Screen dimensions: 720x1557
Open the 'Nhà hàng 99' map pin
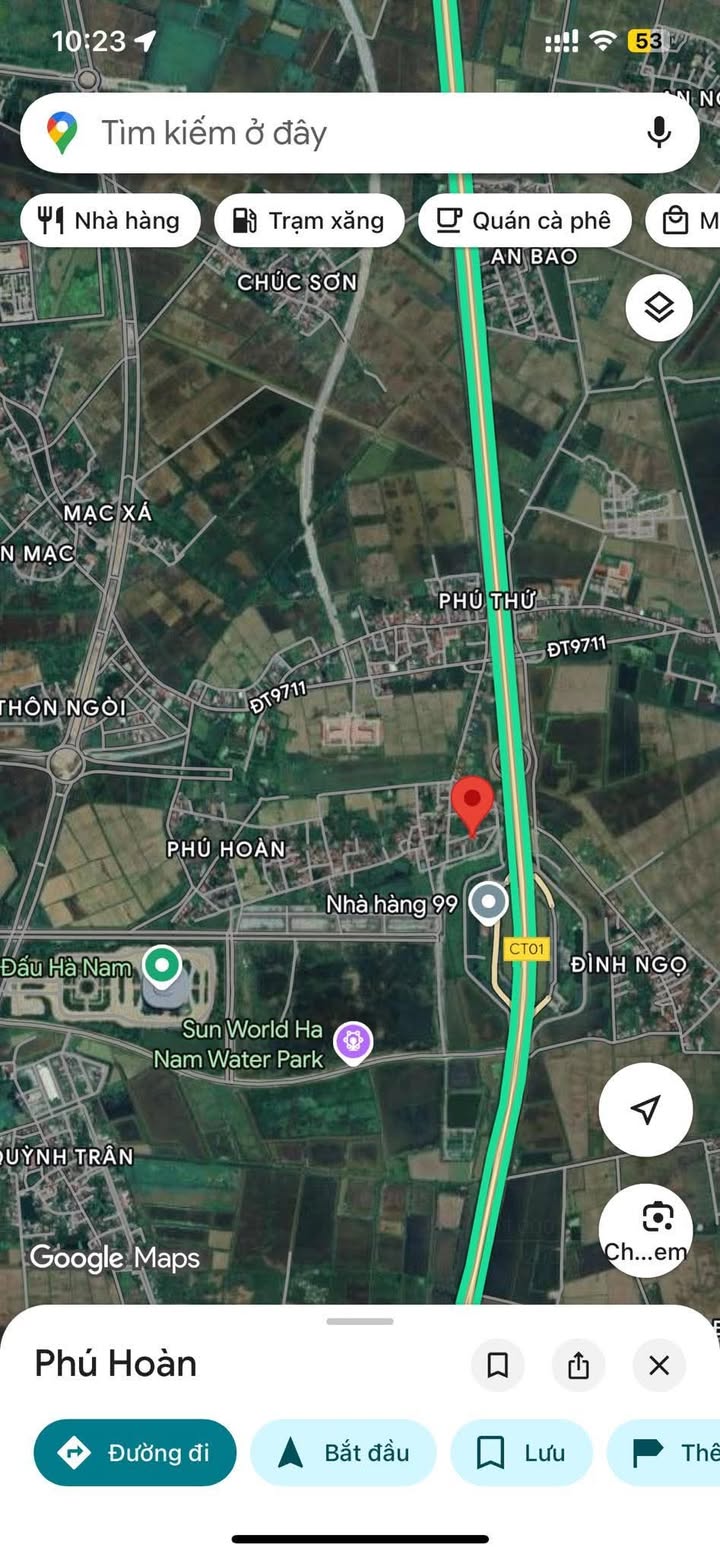click(x=489, y=902)
